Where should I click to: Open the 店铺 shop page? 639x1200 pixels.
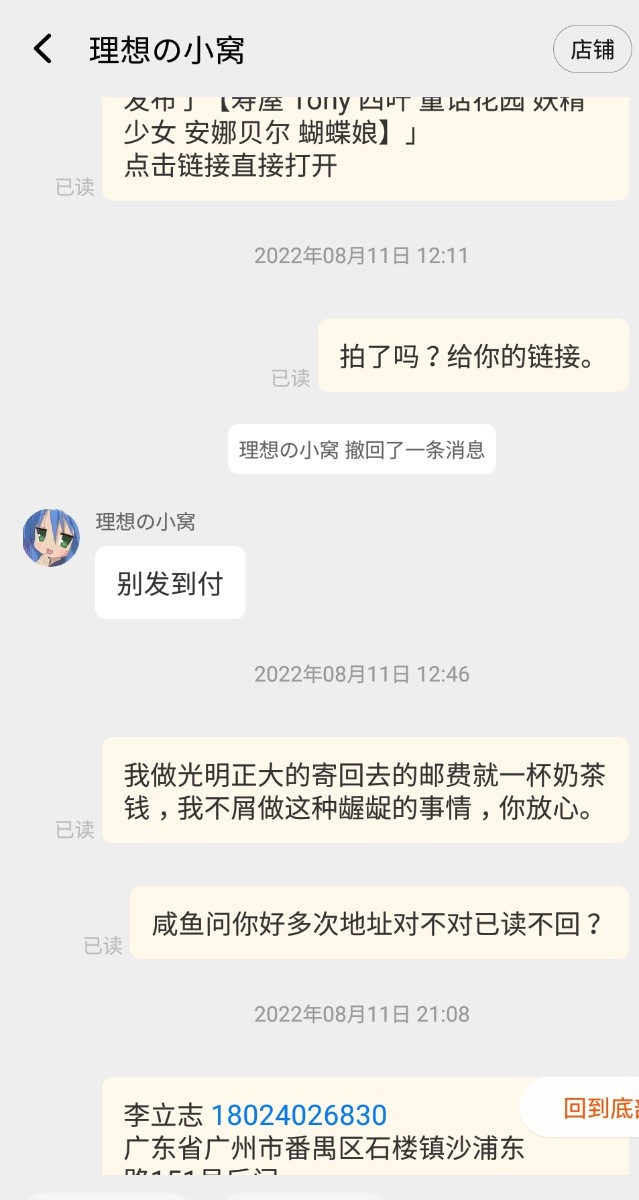point(592,50)
